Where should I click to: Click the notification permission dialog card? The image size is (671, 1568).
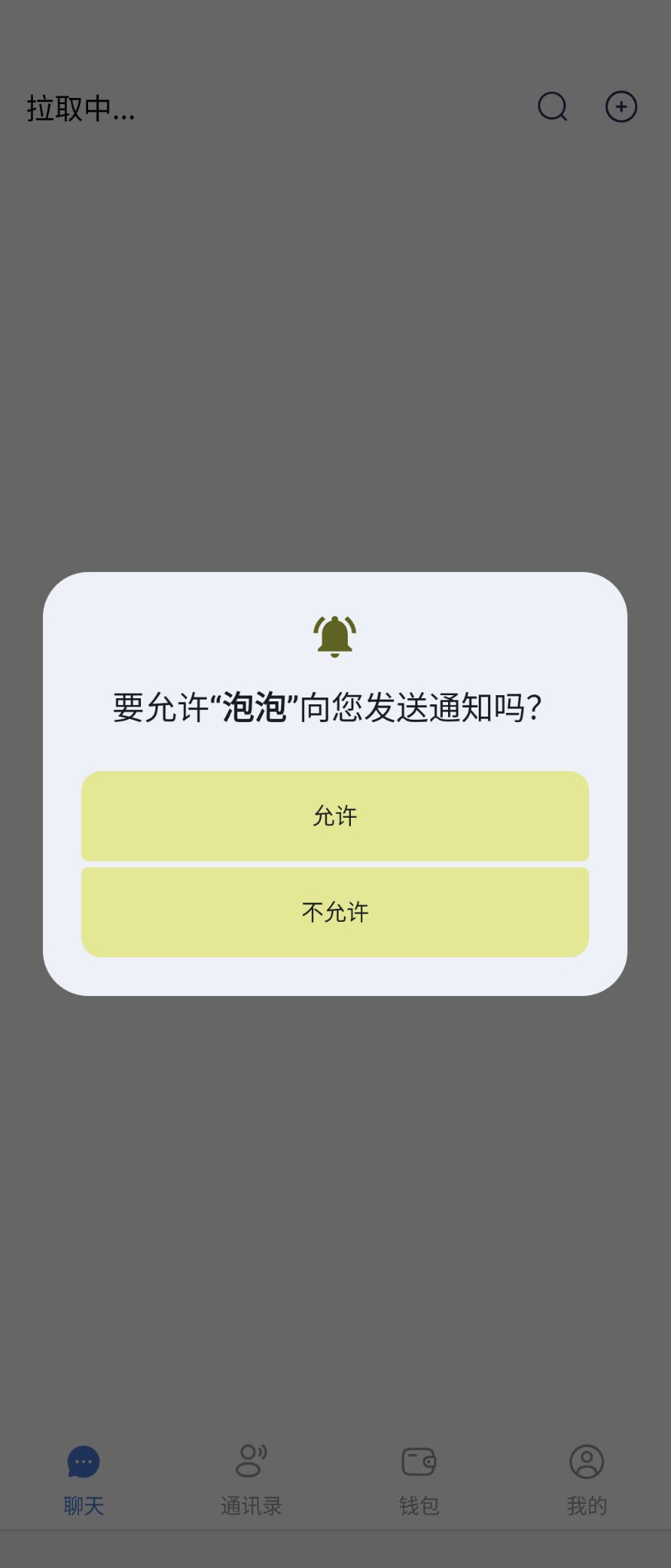[335, 781]
